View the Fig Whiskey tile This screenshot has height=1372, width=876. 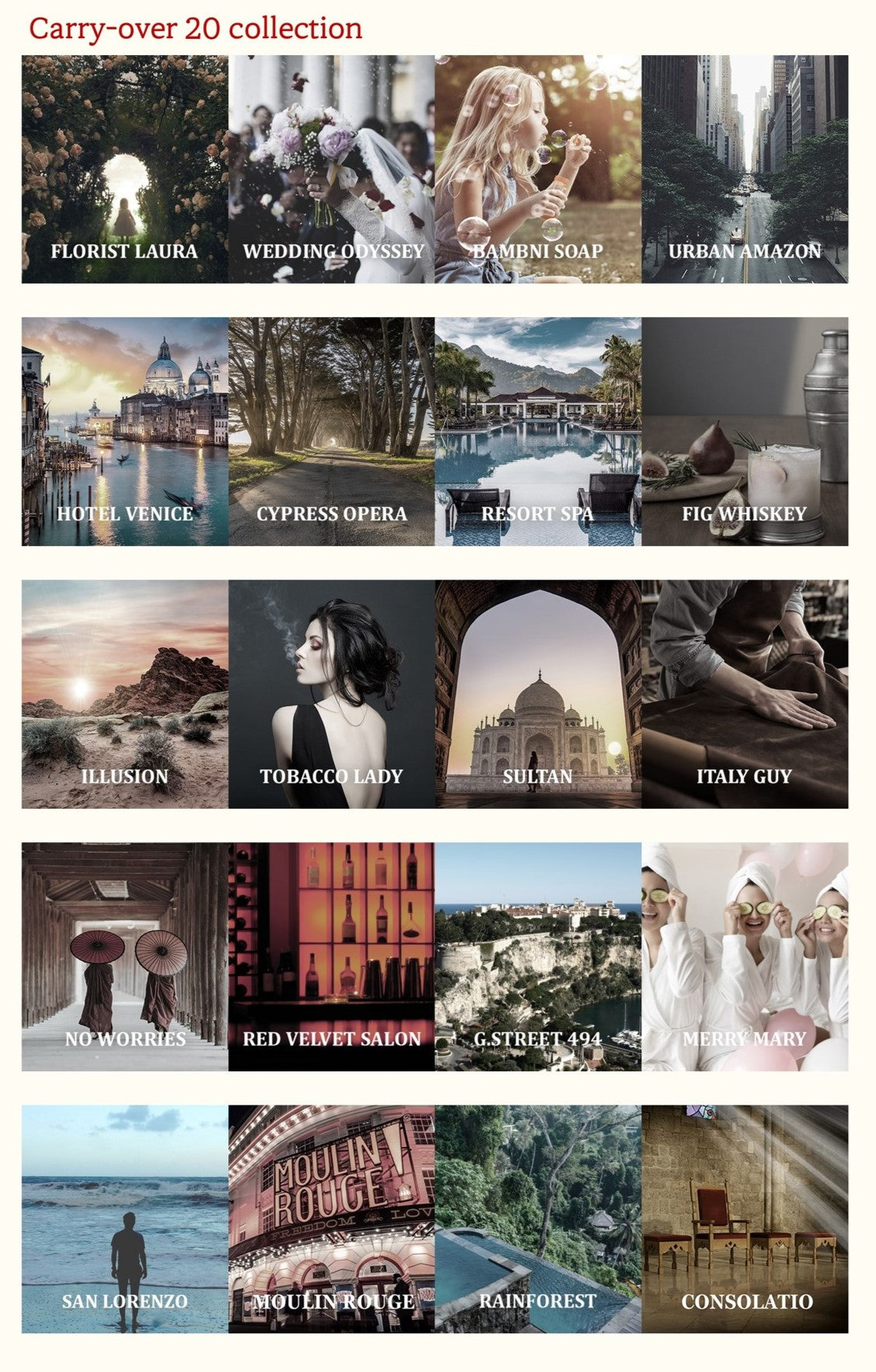[745, 431]
